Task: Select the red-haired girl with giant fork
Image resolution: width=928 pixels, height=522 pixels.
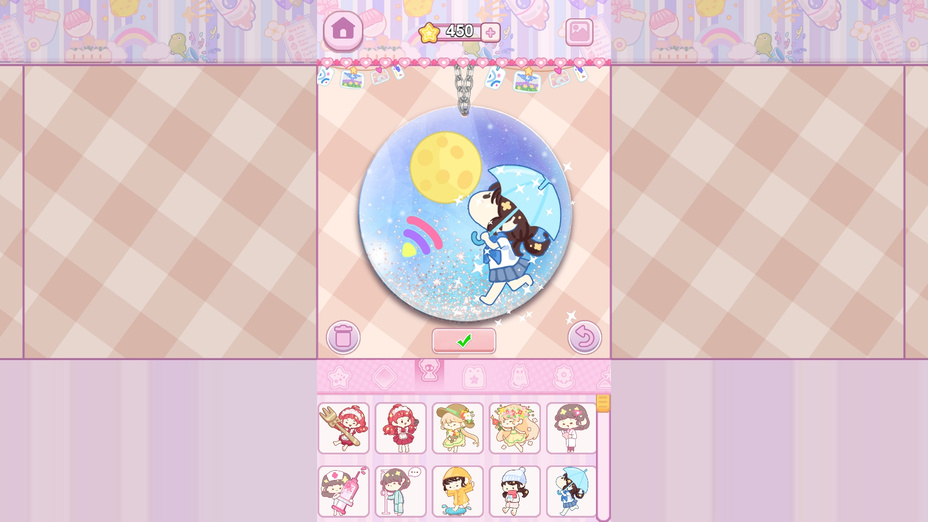Action: (343, 428)
